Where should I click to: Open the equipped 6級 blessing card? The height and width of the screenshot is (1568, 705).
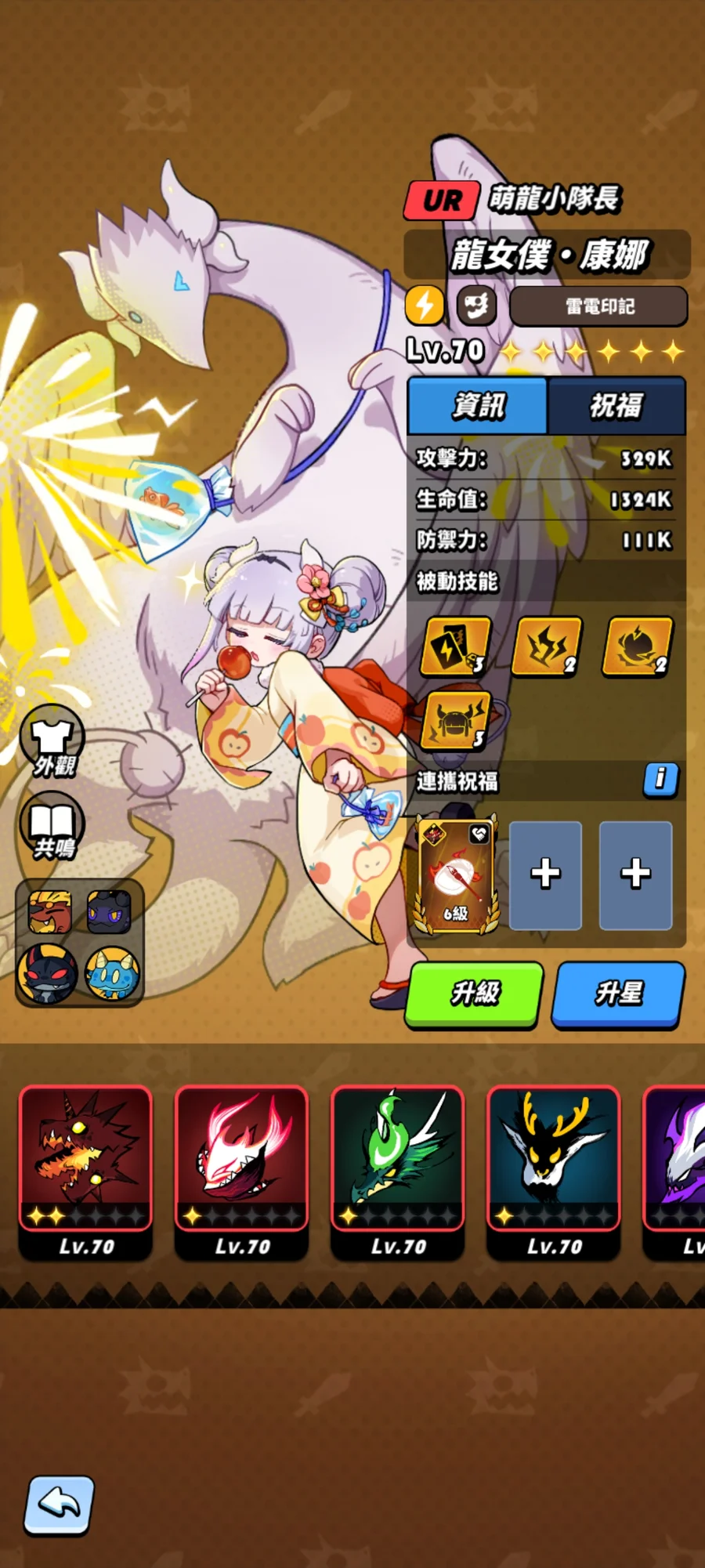457,875
